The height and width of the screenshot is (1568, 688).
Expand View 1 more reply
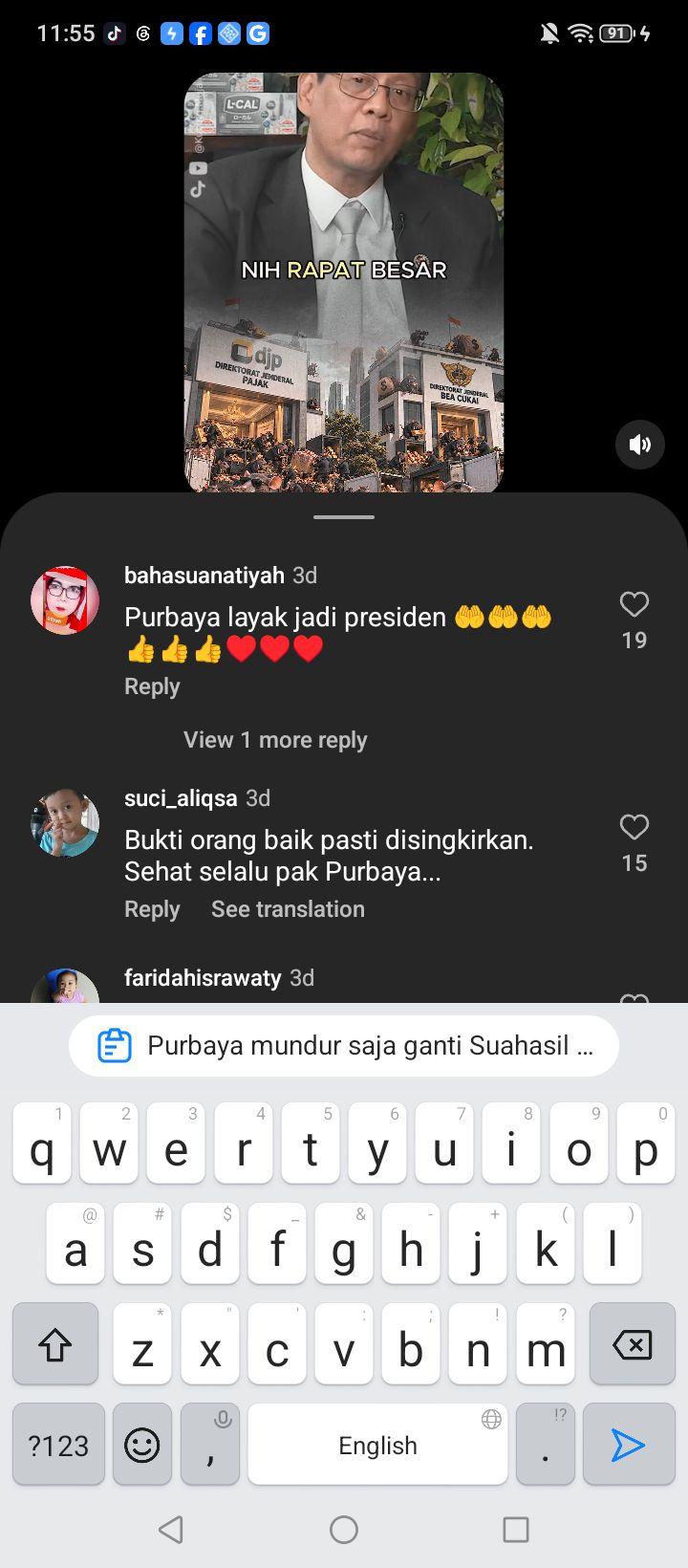pos(275,740)
